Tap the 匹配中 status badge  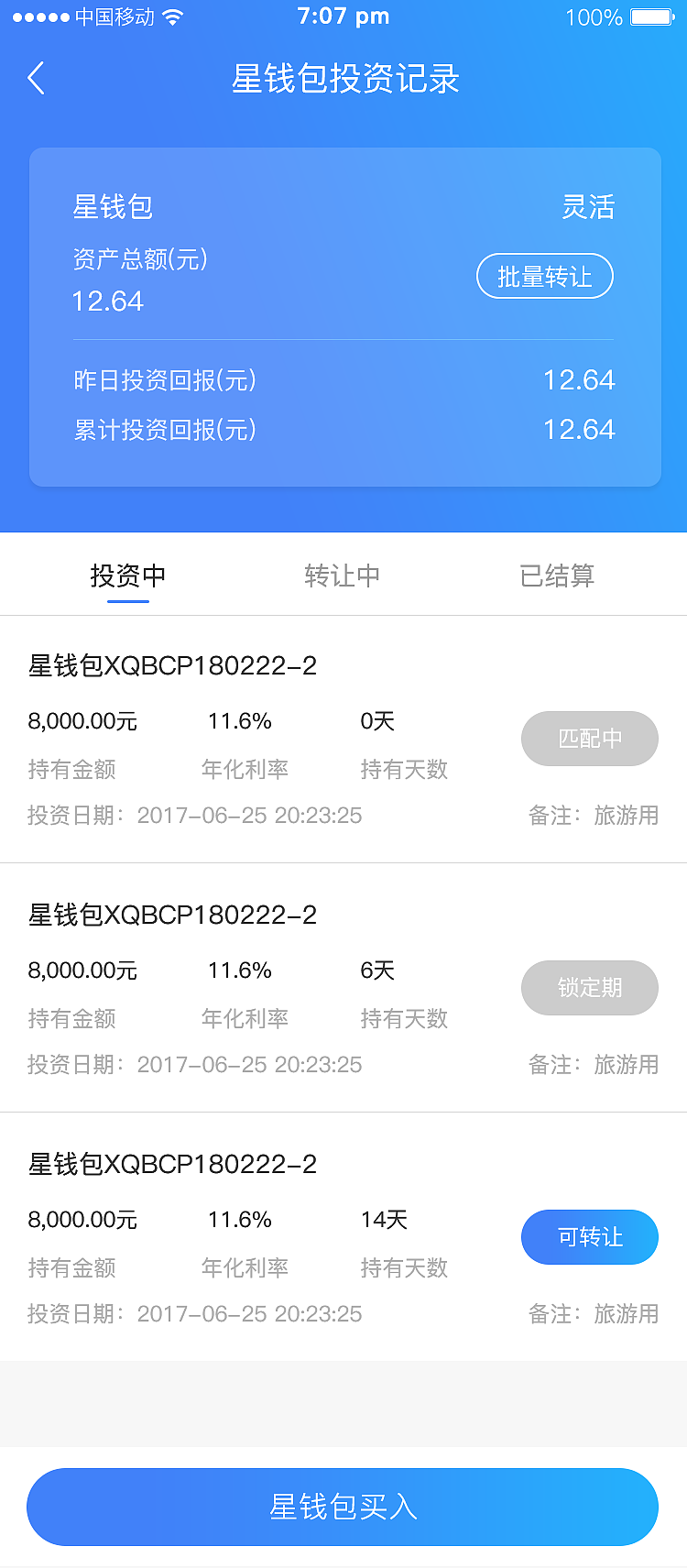tap(589, 739)
